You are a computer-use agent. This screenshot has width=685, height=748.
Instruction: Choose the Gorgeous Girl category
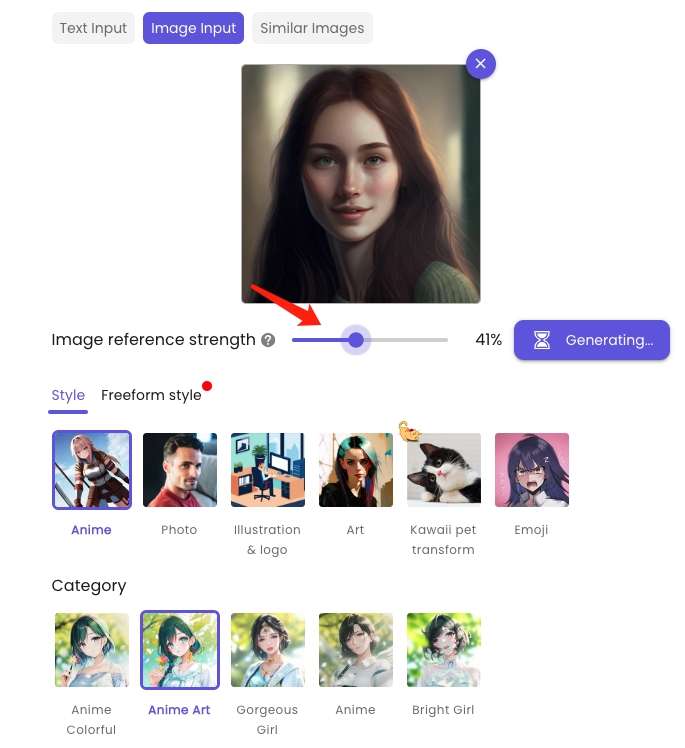(x=267, y=650)
